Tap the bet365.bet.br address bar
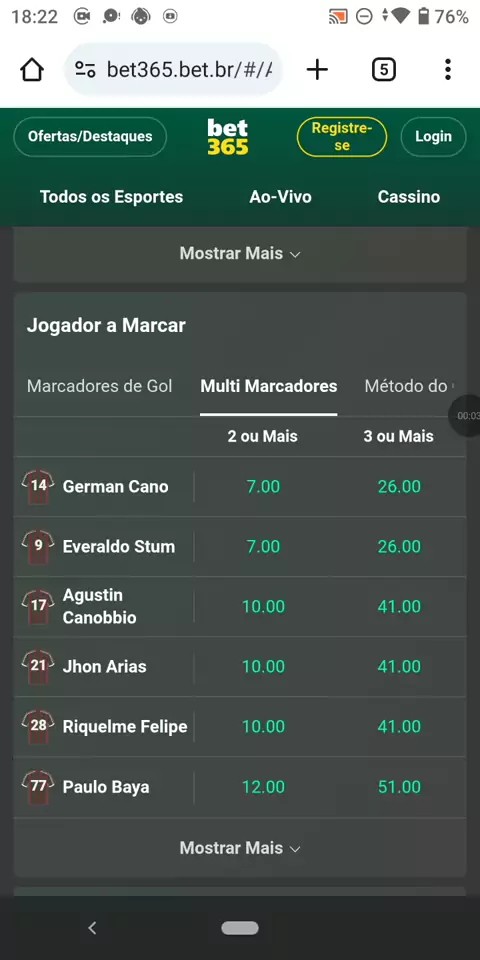Viewport: 480px width, 960px height. coord(173,70)
